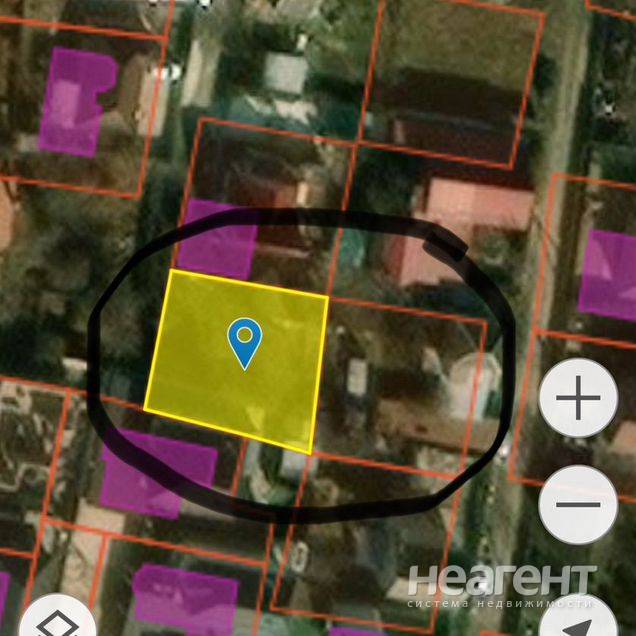Tap the blue location pin marker
Screen dimensions: 636x636
tap(244, 342)
